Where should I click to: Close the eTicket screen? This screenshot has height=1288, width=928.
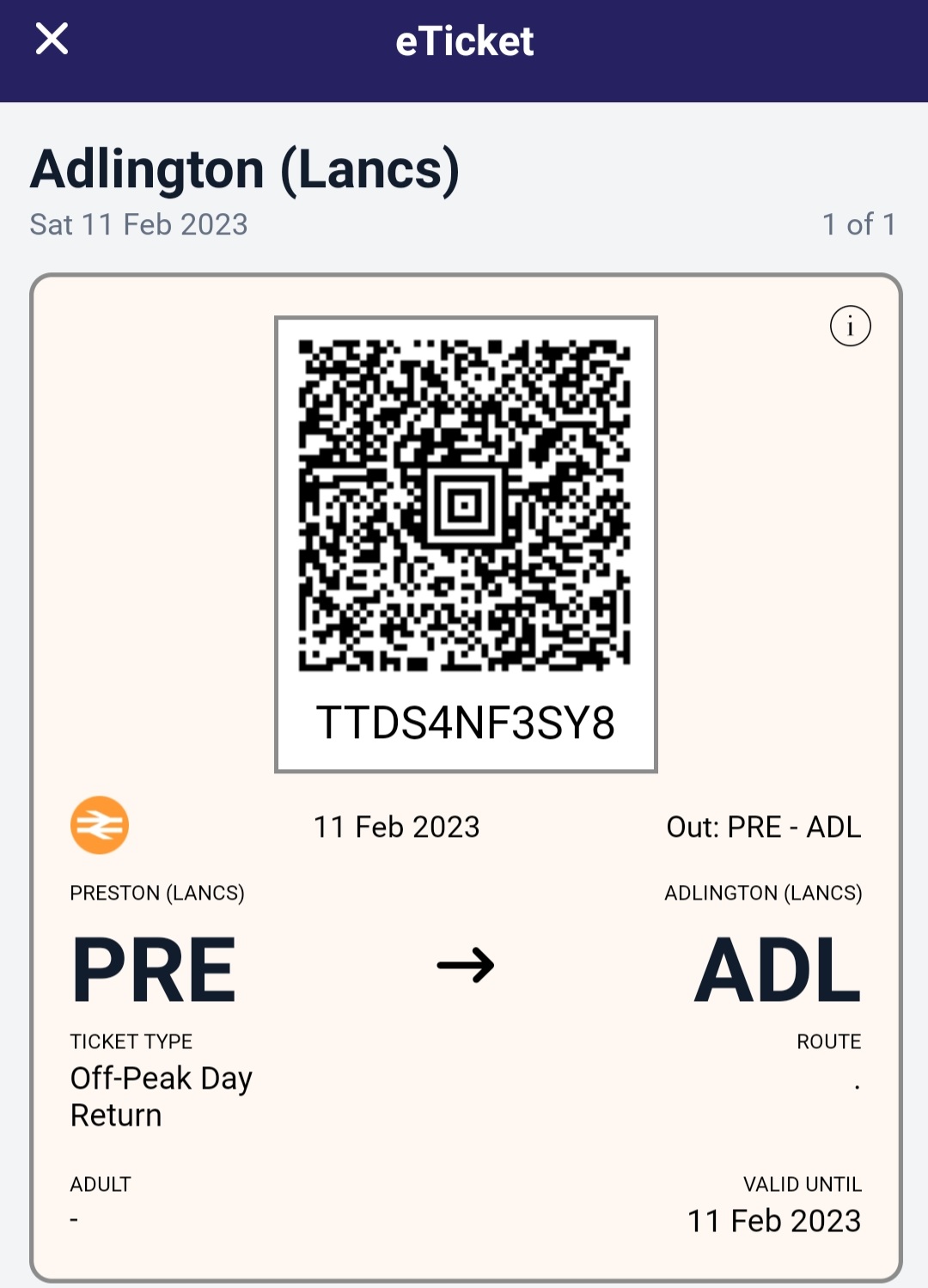[x=52, y=40]
